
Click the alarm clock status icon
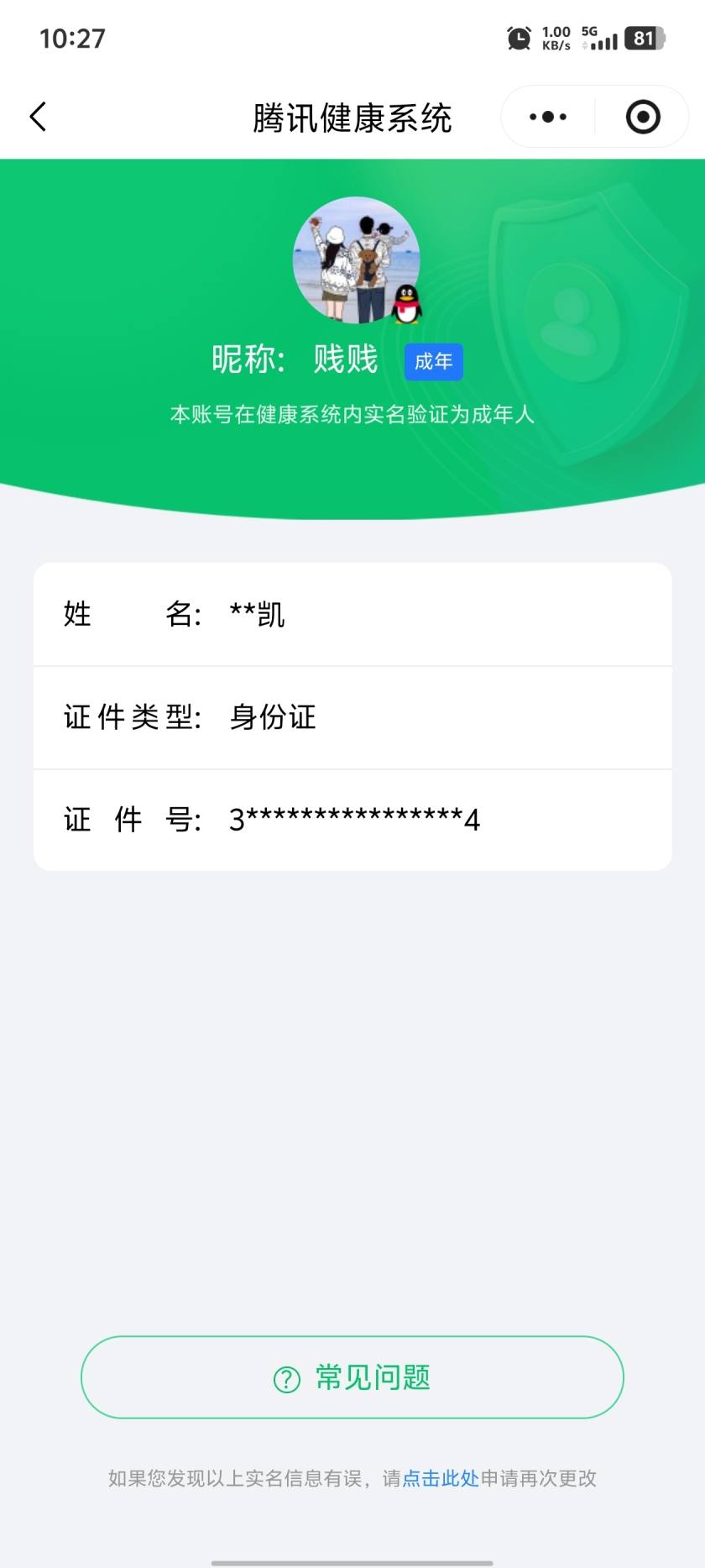coord(519,37)
